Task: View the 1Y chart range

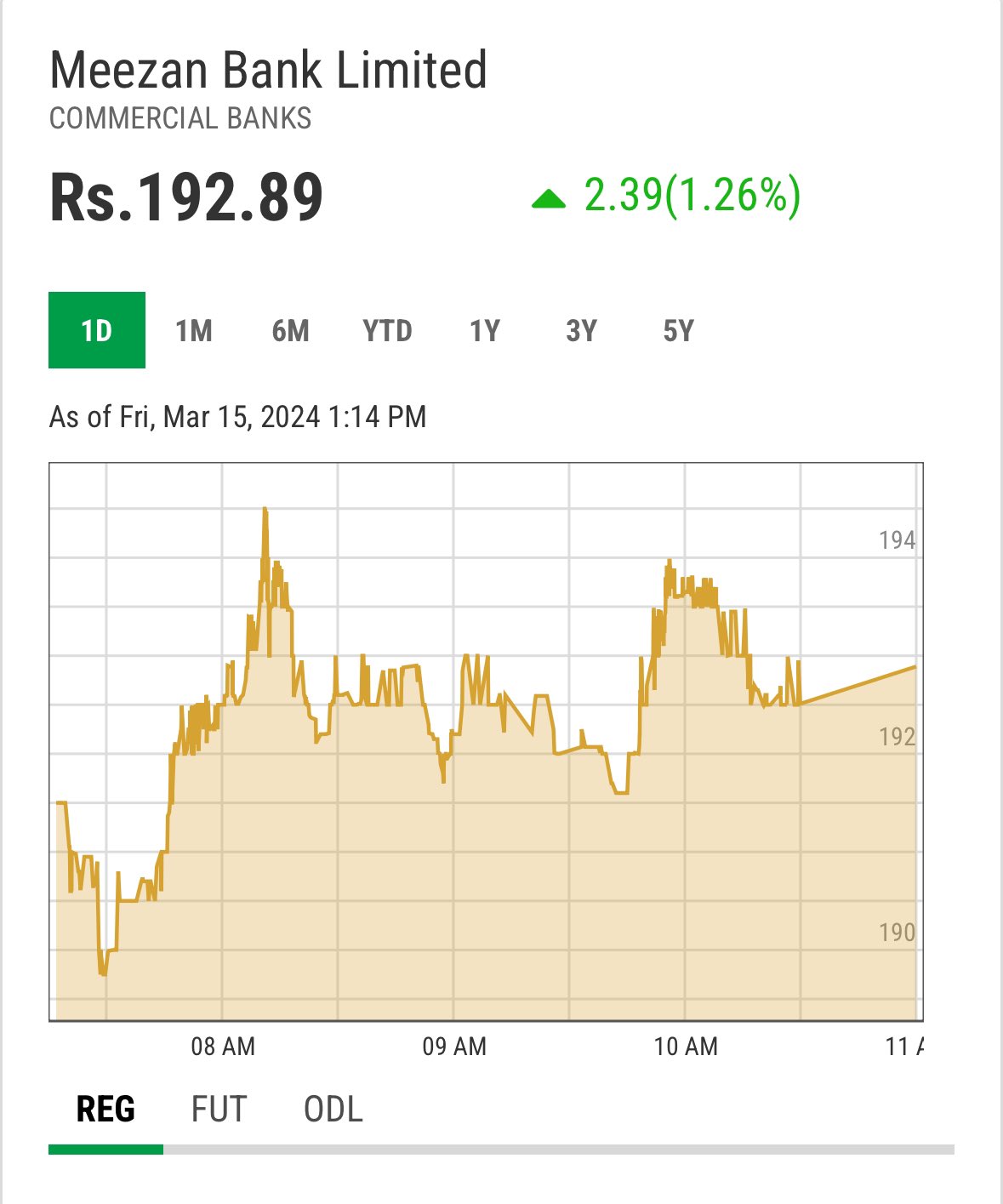Action: tap(485, 330)
